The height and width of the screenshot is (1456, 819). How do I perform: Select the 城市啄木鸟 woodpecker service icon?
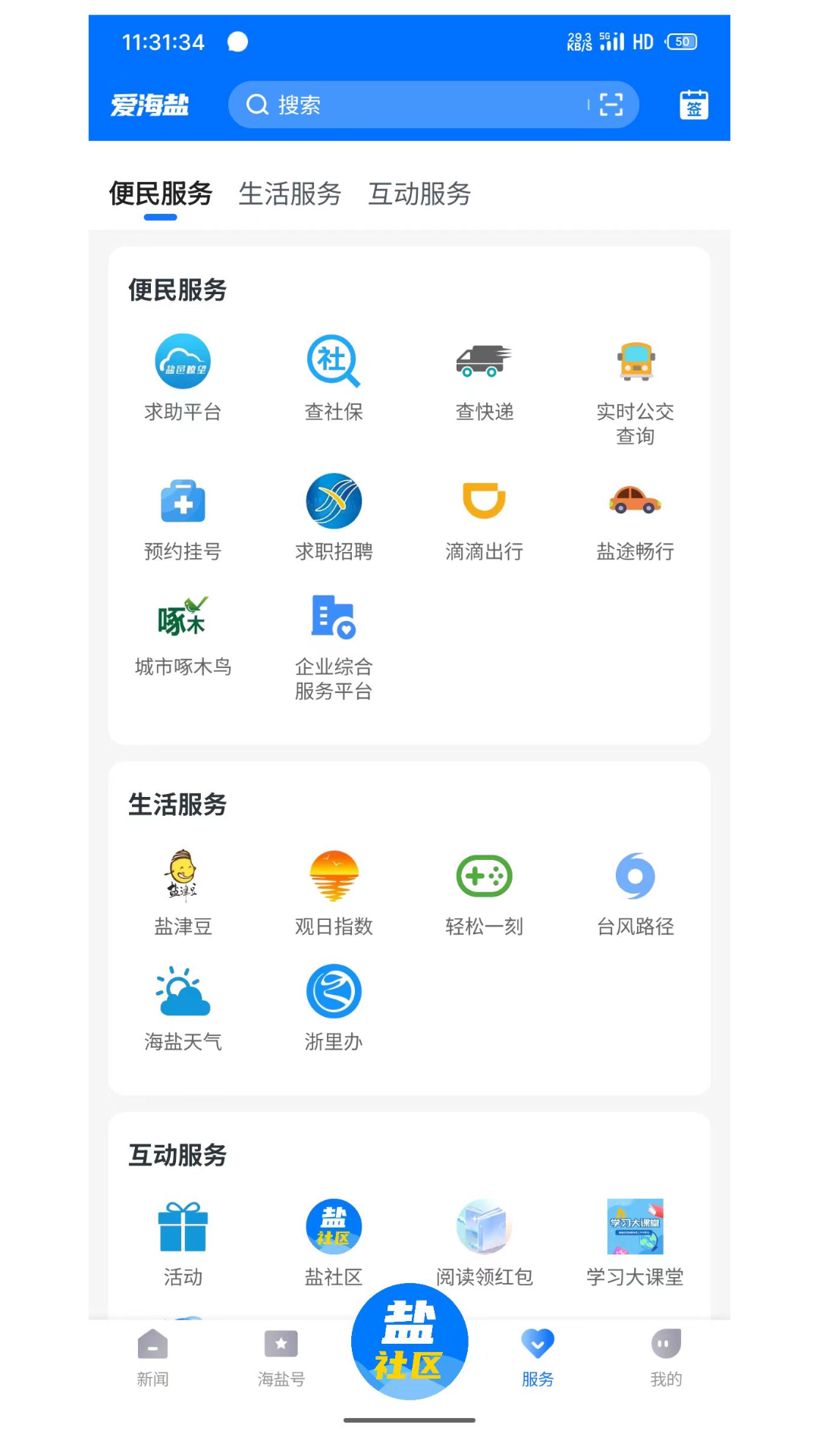click(182, 635)
